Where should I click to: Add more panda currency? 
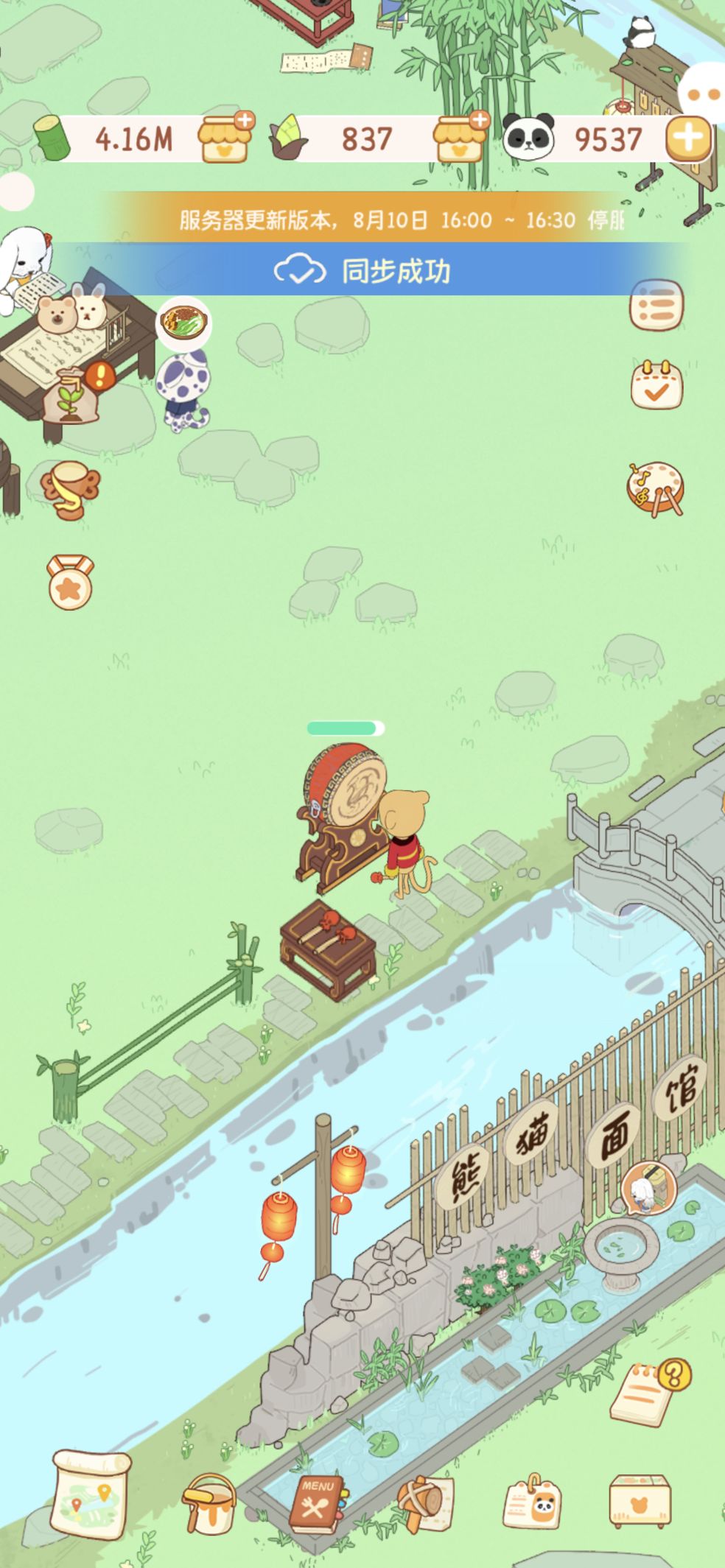click(689, 138)
